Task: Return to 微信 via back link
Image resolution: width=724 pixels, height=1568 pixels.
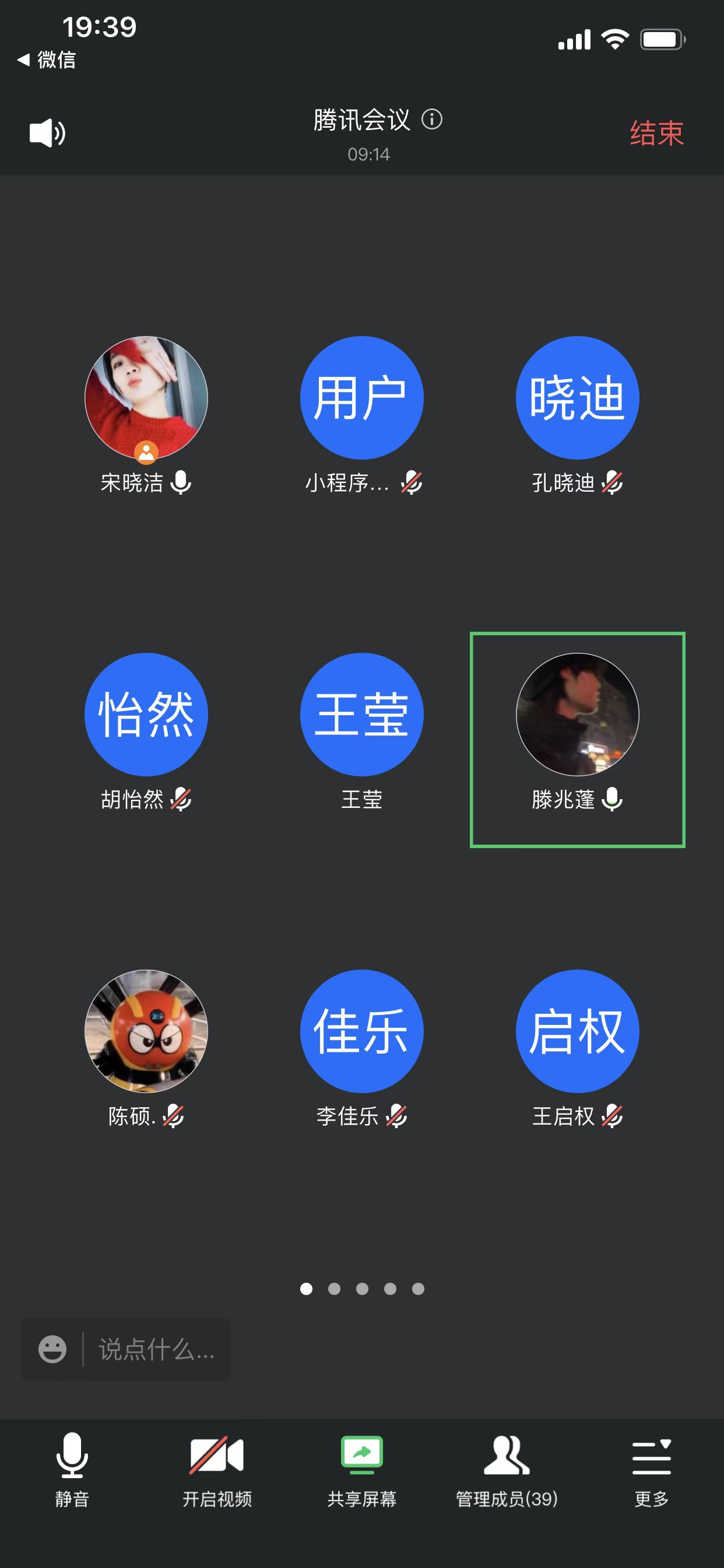Action: [x=47, y=60]
